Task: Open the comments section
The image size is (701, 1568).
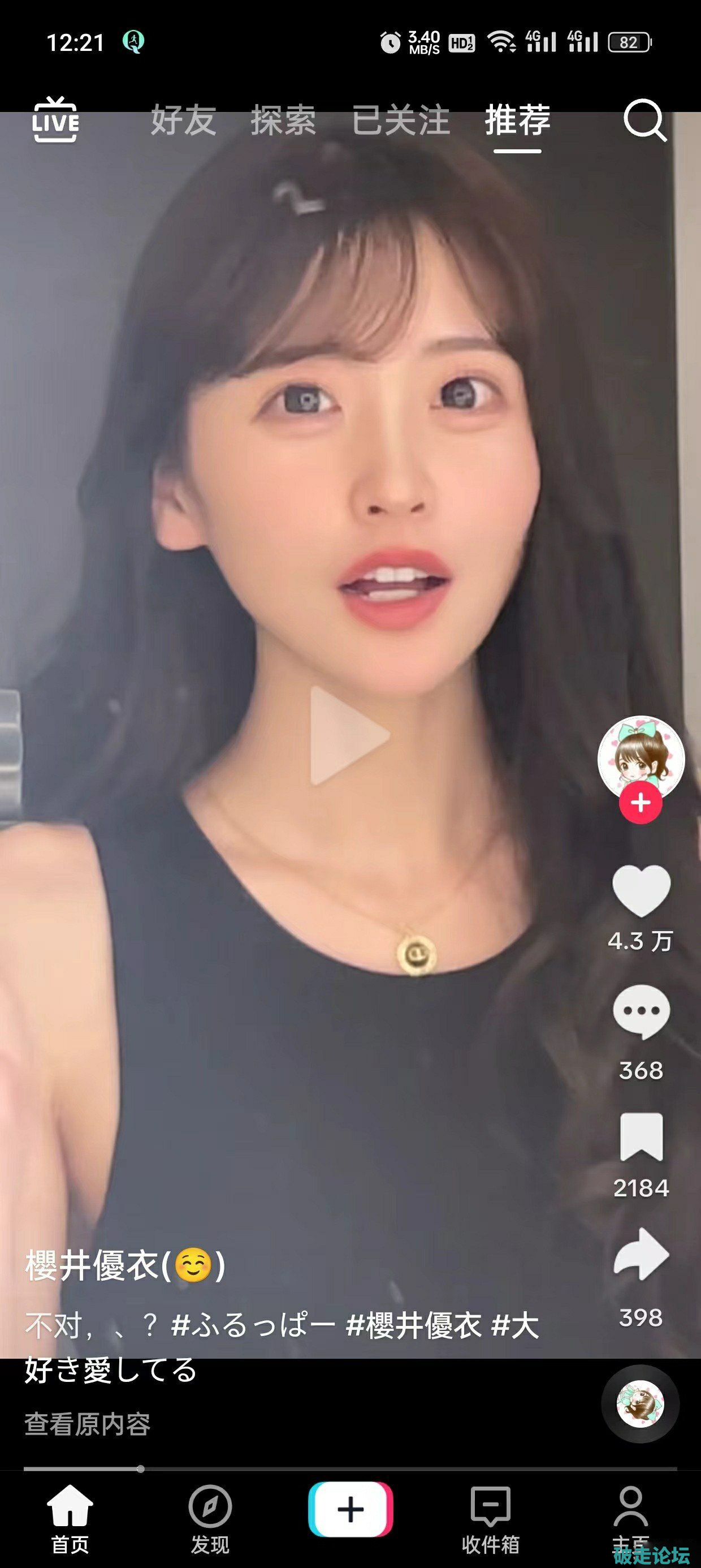Action: point(641,1013)
